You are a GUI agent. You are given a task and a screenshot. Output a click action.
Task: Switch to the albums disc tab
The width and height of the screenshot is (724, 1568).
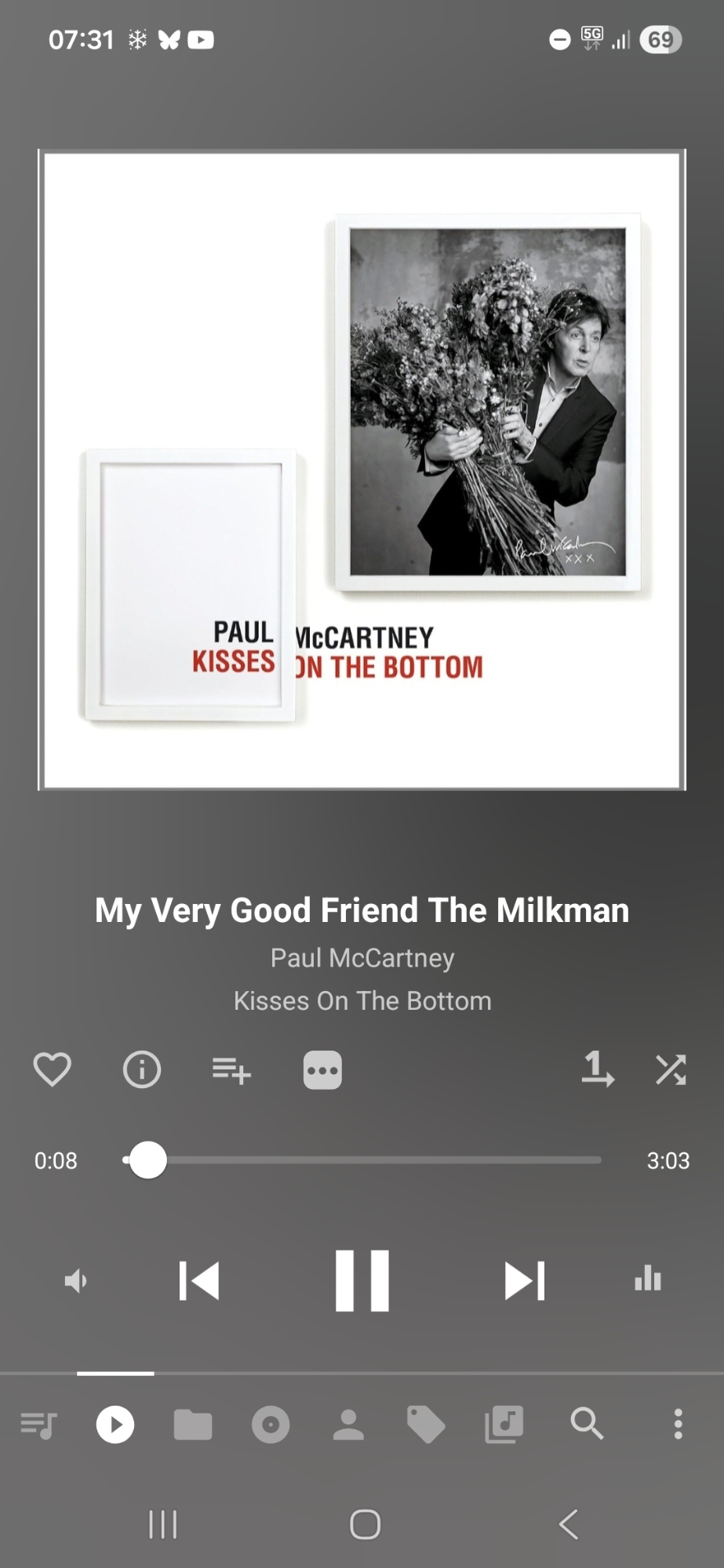(x=271, y=1425)
